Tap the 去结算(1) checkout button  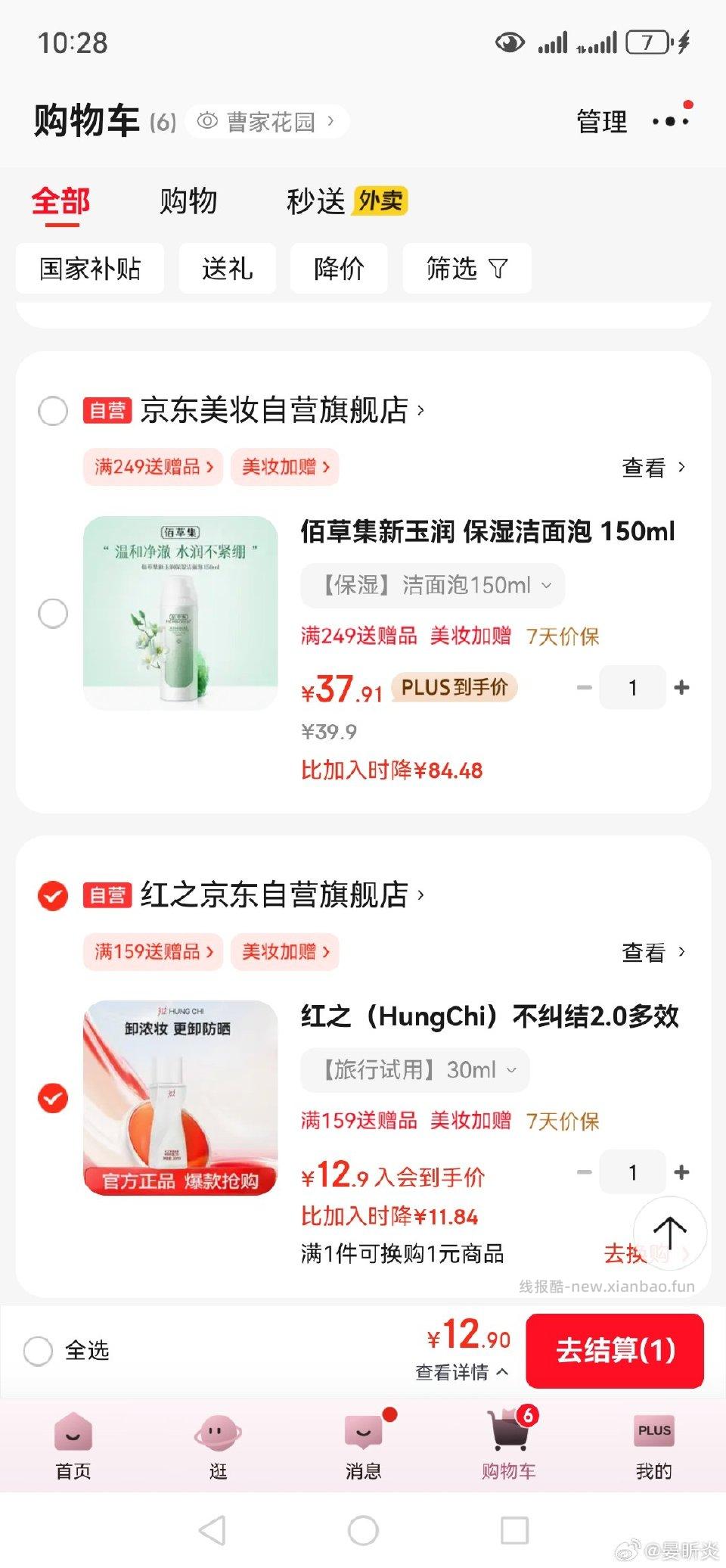pyautogui.click(x=615, y=1352)
